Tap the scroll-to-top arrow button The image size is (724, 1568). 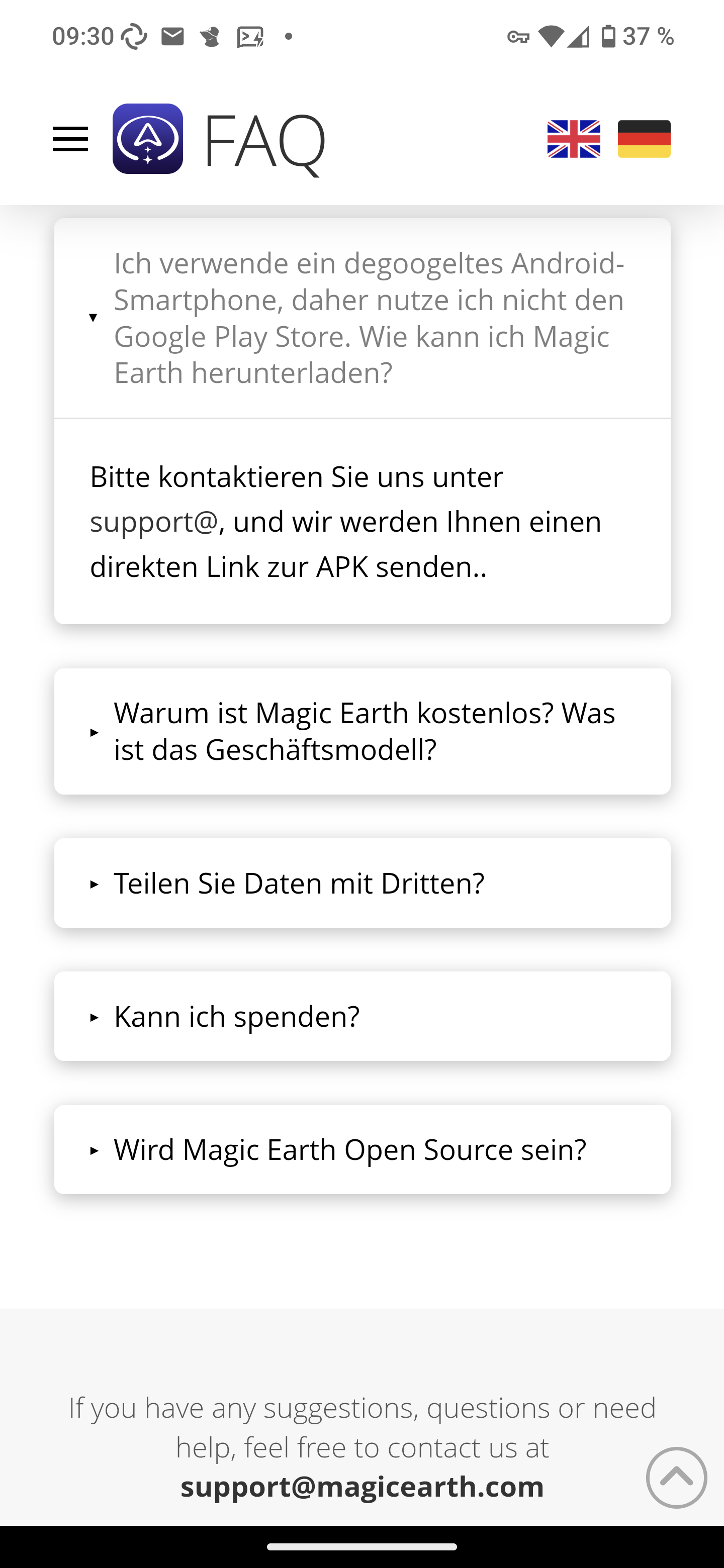tap(677, 1478)
